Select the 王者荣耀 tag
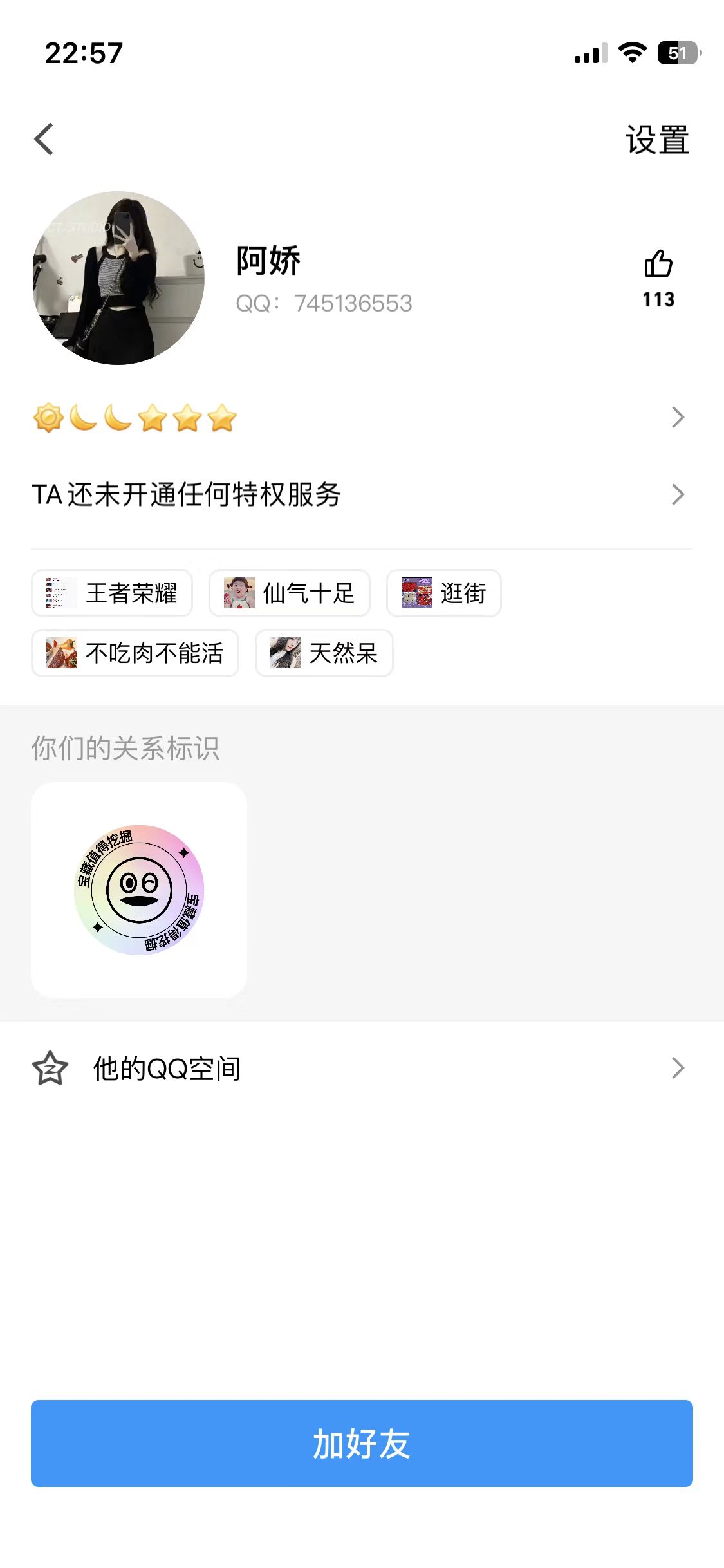The width and height of the screenshot is (724, 1568). (x=112, y=593)
